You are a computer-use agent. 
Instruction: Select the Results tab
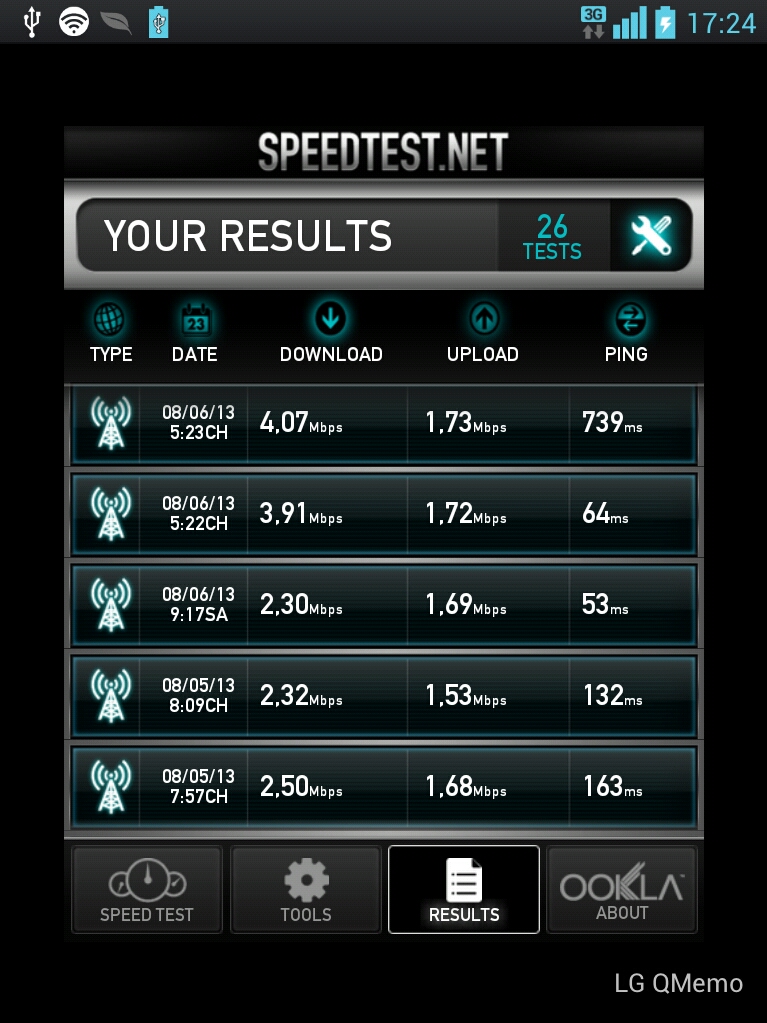point(464,889)
